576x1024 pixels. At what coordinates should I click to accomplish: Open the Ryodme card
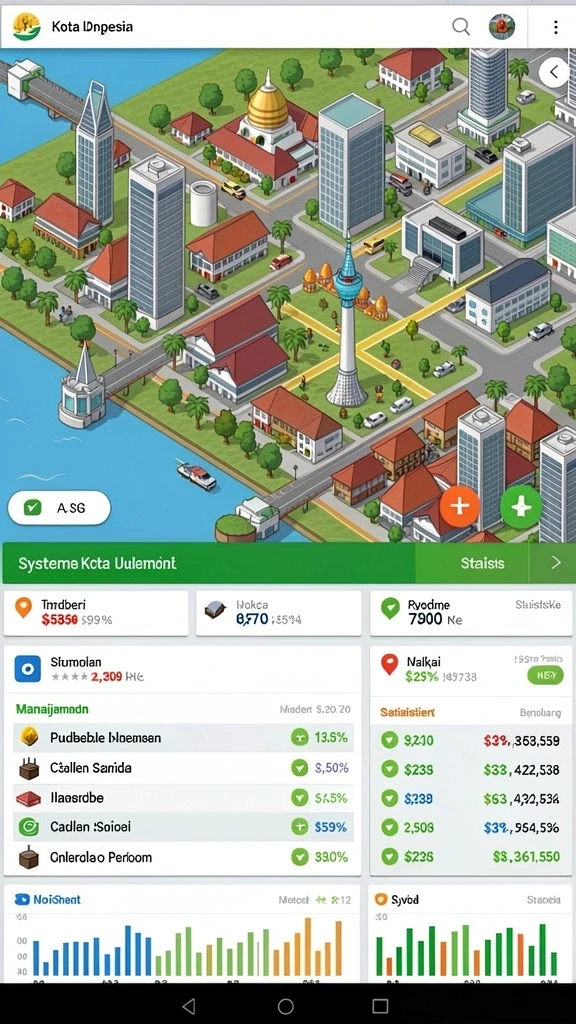pyautogui.click(x=471, y=613)
